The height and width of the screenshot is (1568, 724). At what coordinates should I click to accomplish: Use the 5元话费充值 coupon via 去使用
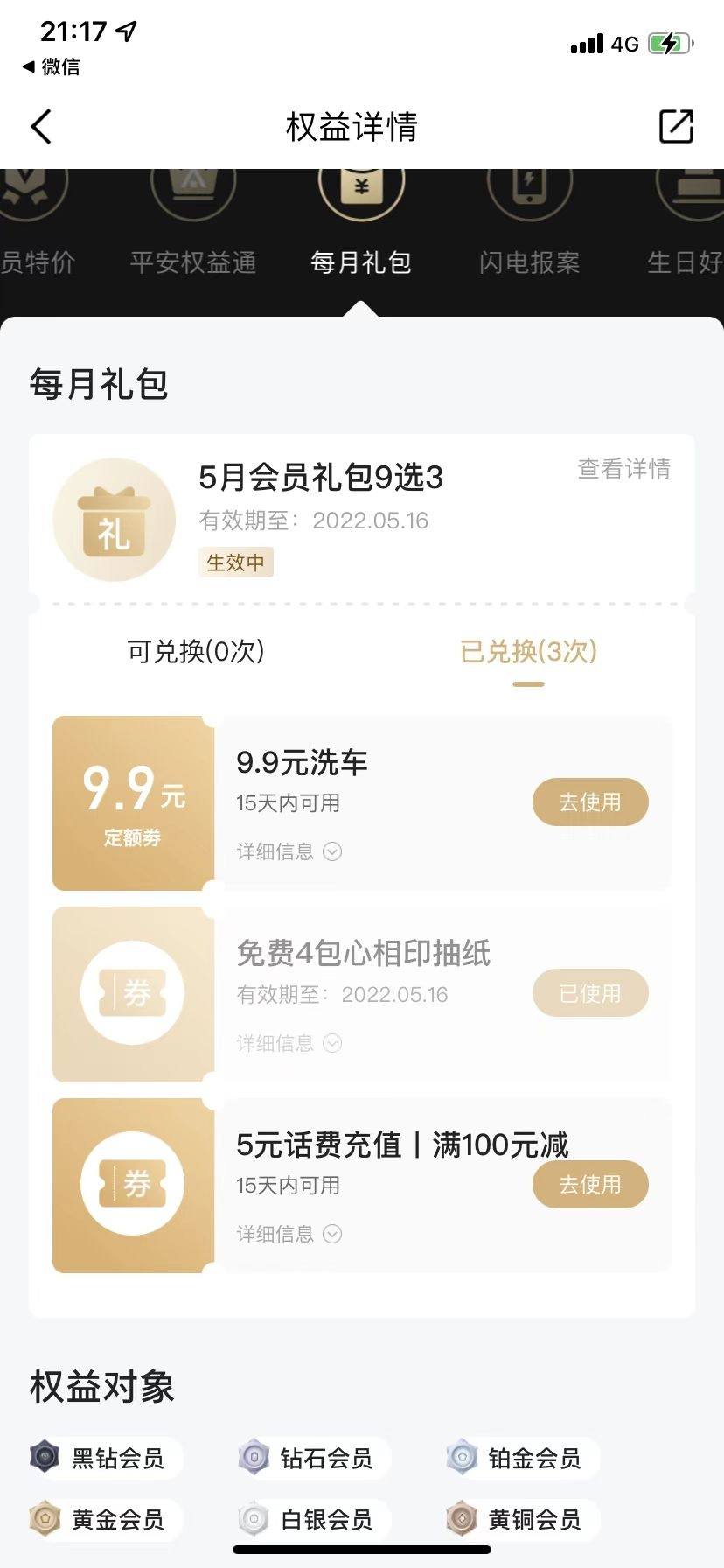pyautogui.click(x=590, y=1185)
